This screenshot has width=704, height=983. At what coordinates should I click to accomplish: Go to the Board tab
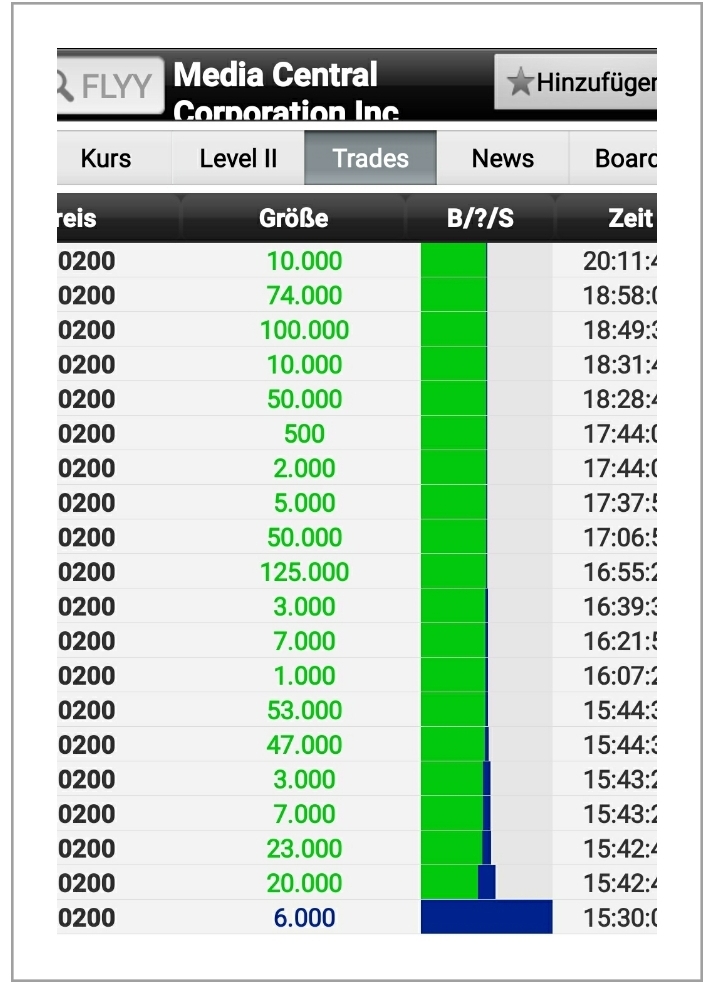coord(615,159)
